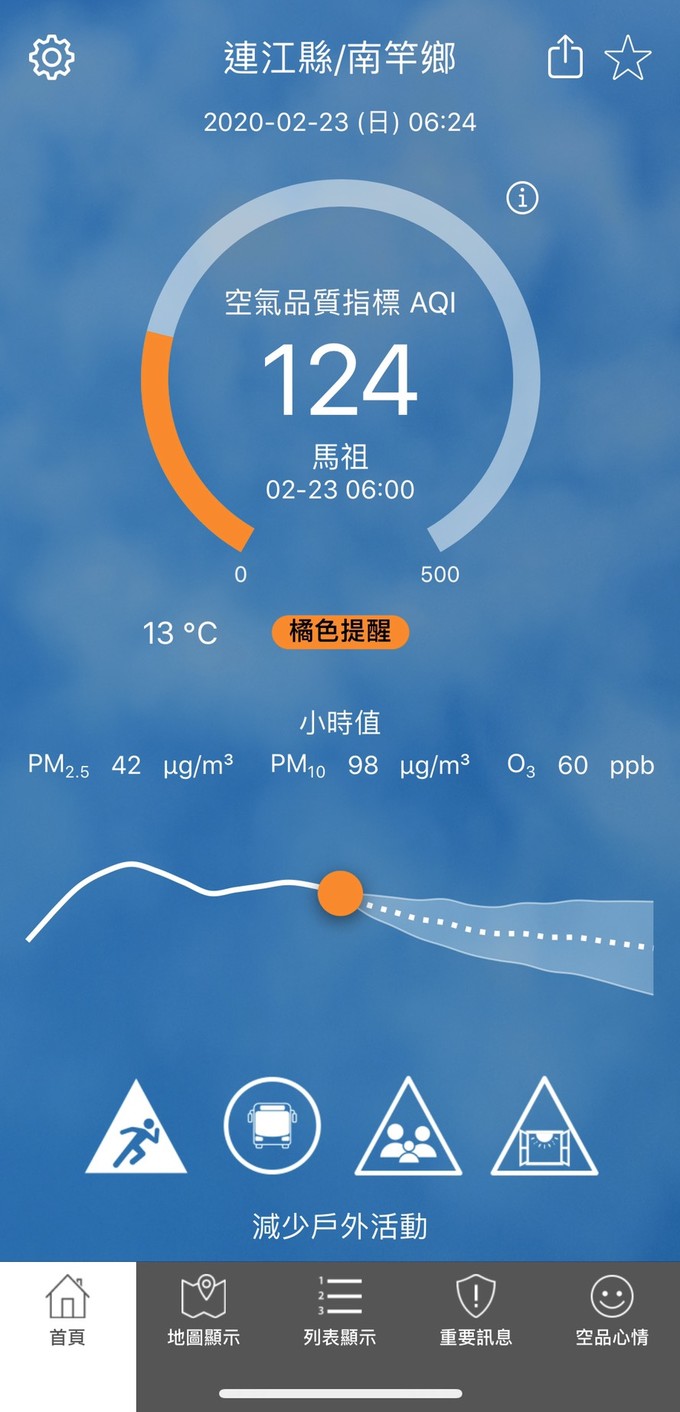Switch to the 地圖顯示 tab
The image size is (680, 1412).
point(204,1310)
